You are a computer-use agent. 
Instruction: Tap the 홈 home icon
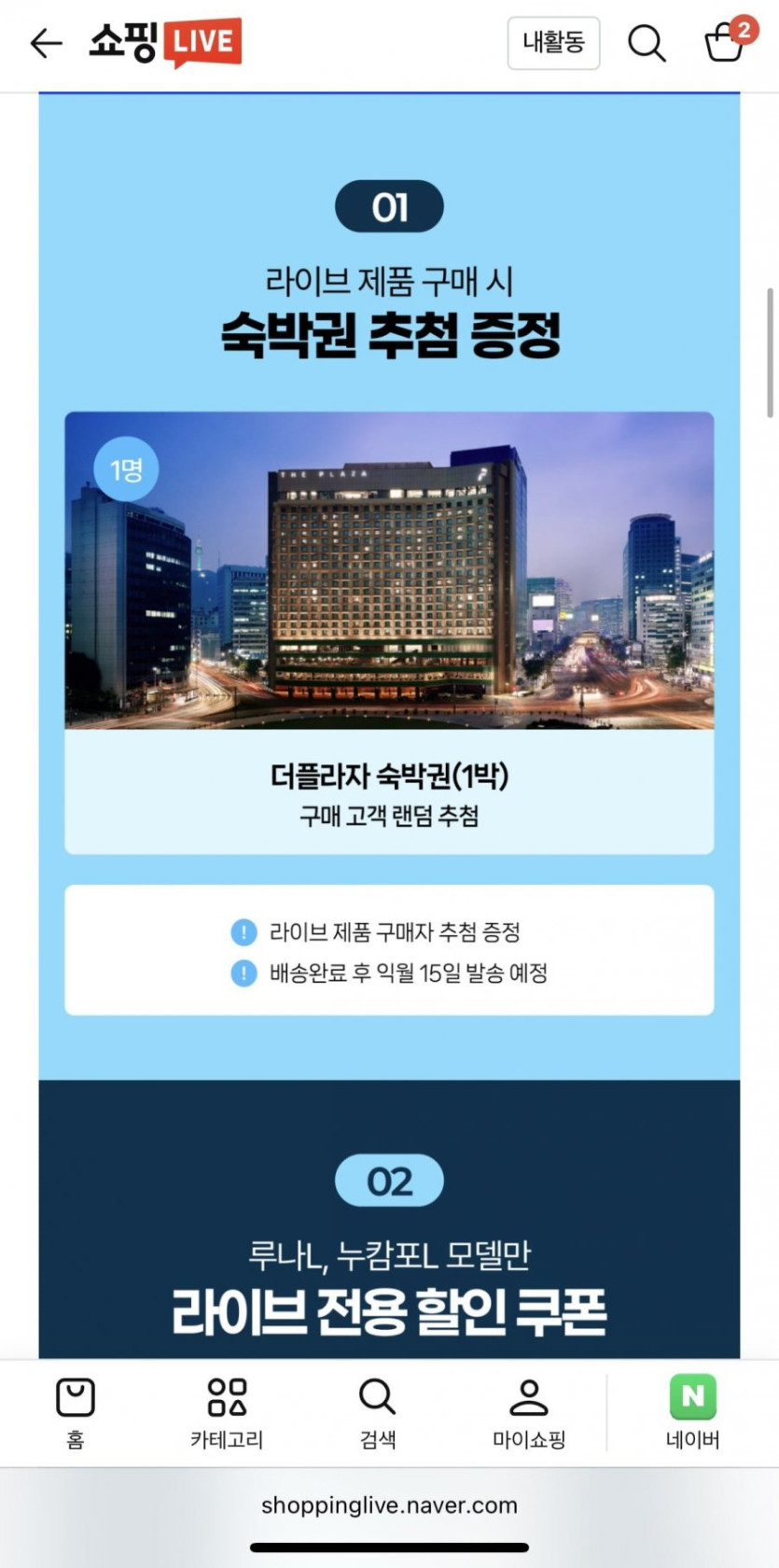tap(75, 1398)
